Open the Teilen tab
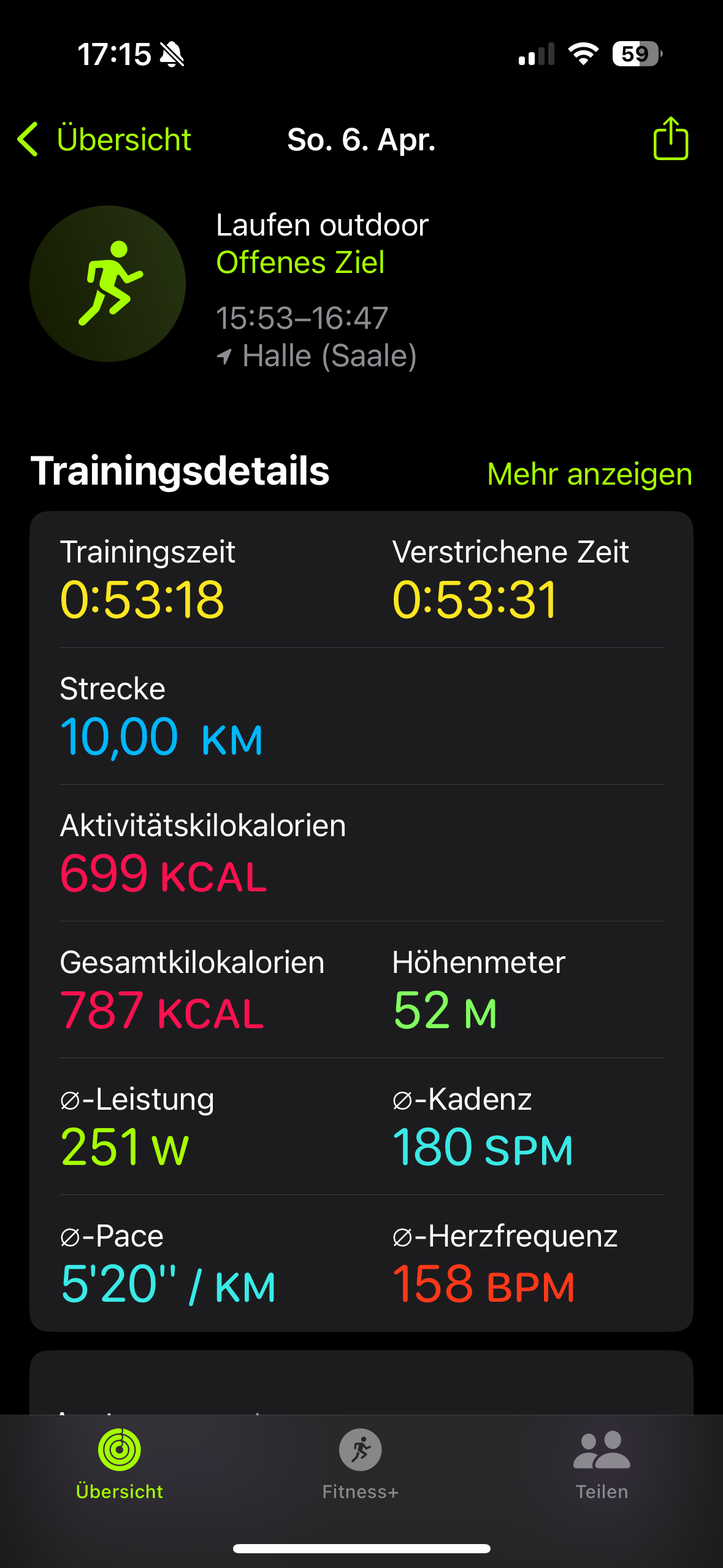The height and width of the screenshot is (1568, 723). [602, 1464]
